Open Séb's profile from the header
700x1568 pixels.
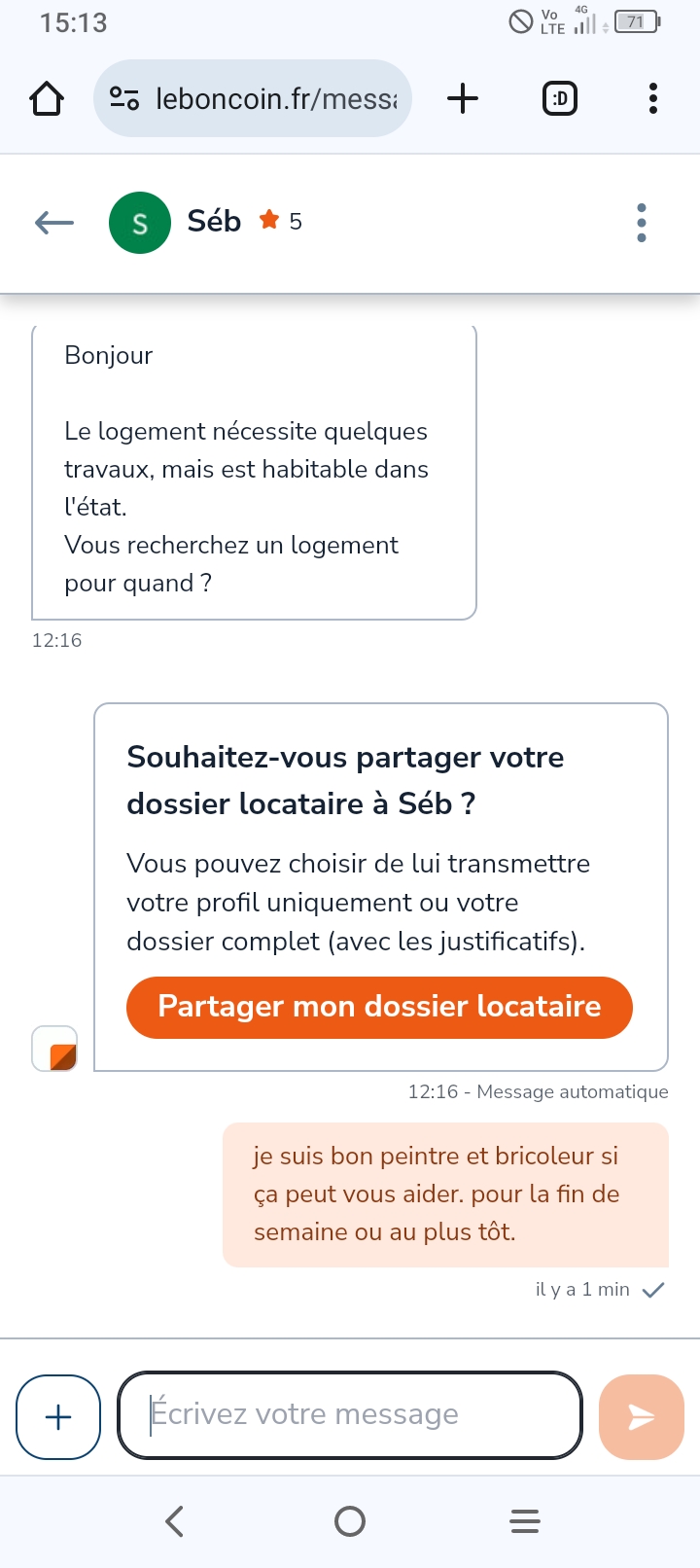tap(213, 222)
